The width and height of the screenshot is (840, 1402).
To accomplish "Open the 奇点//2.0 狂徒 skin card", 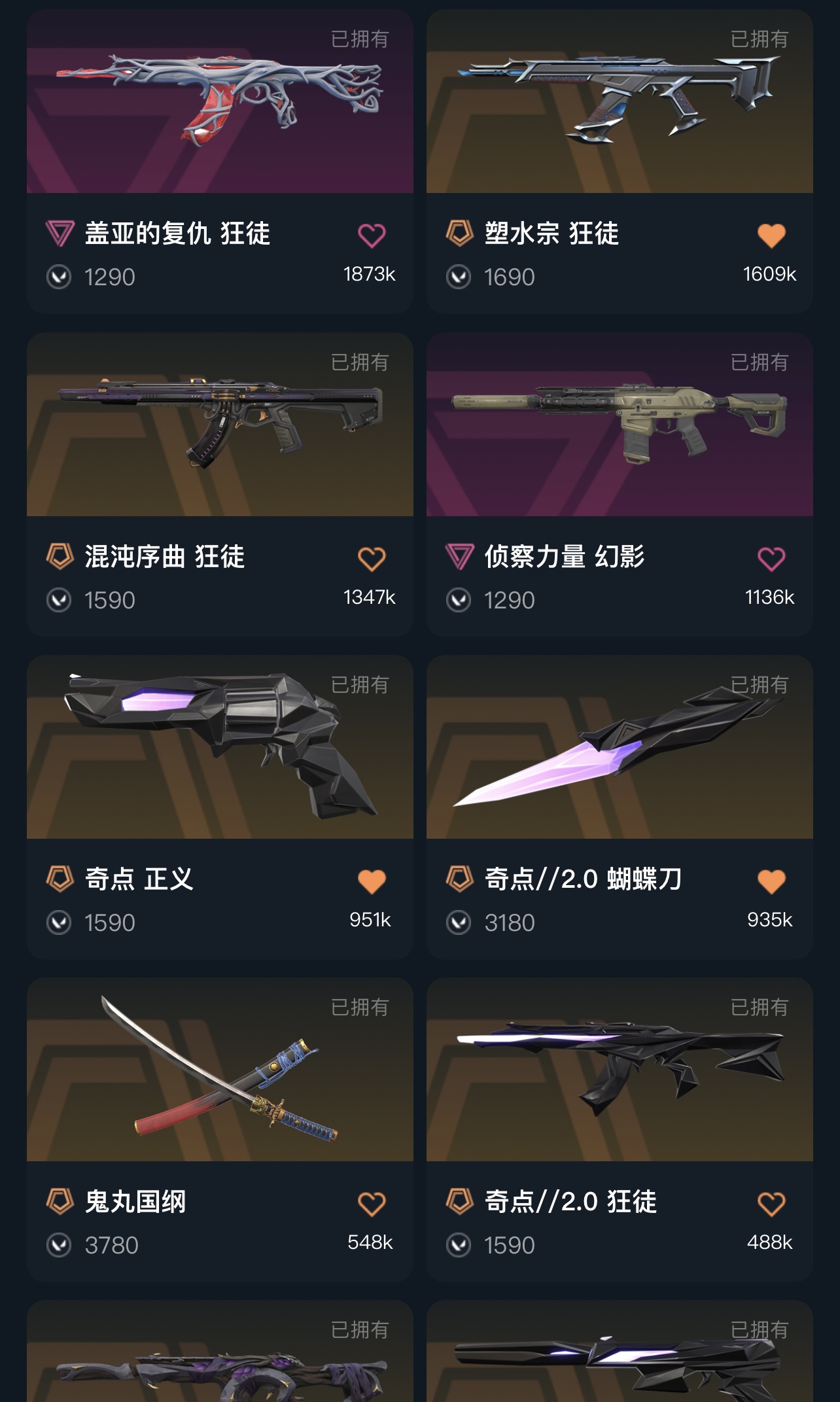I will [x=620, y=1070].
